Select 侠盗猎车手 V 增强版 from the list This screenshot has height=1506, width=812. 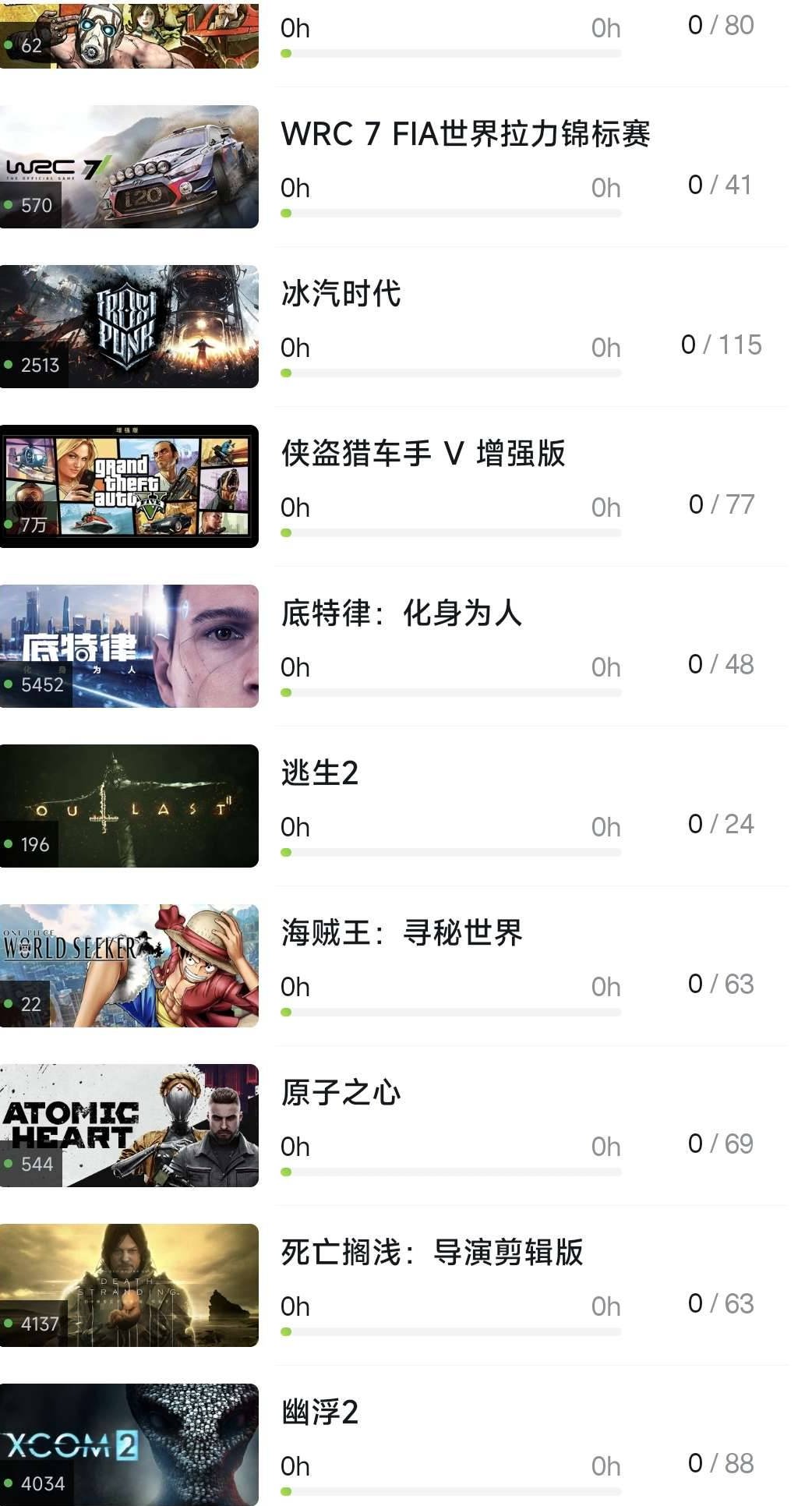click(423, 454)
